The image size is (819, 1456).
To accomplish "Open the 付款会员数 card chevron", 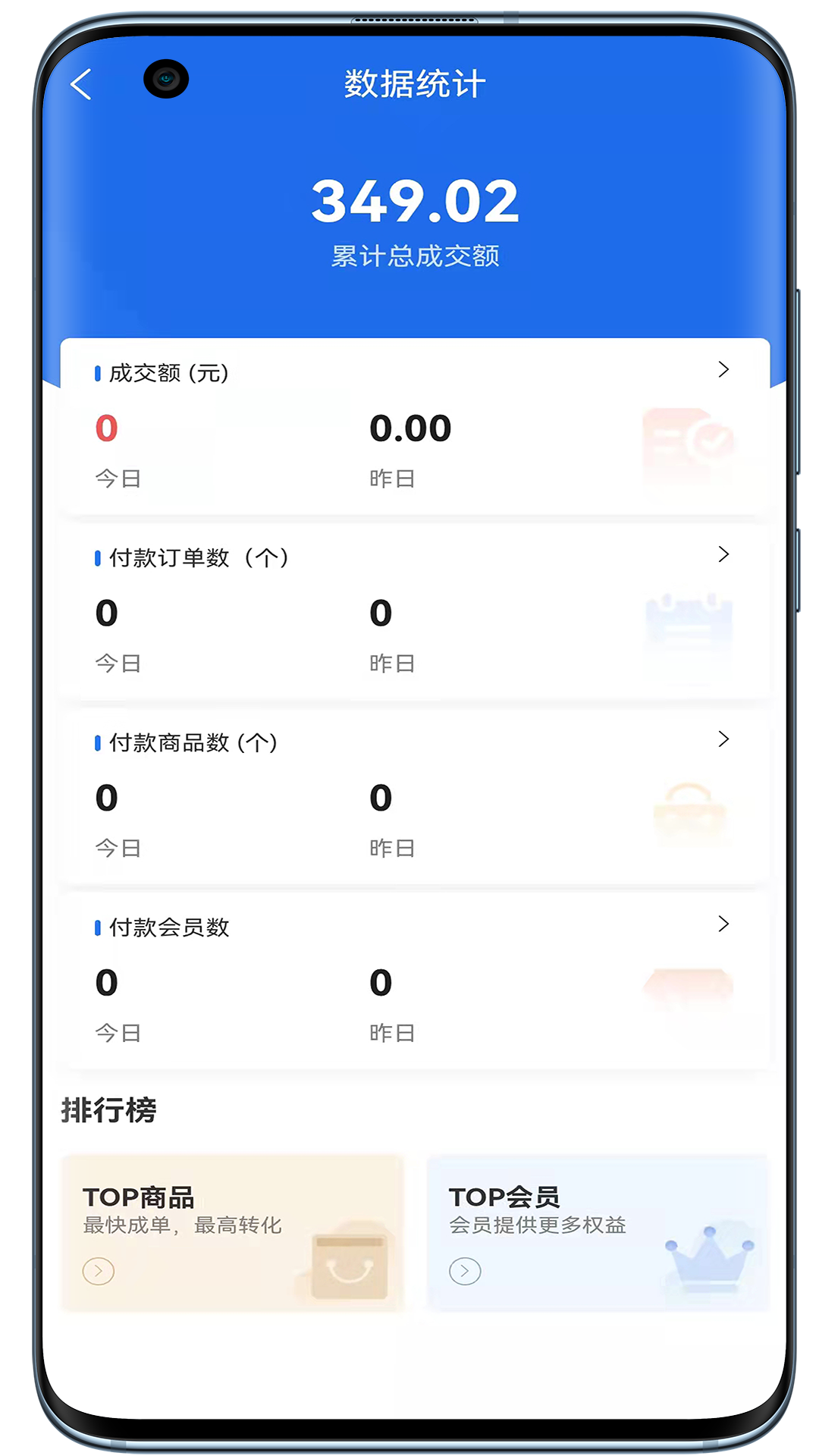I will 723,924.
